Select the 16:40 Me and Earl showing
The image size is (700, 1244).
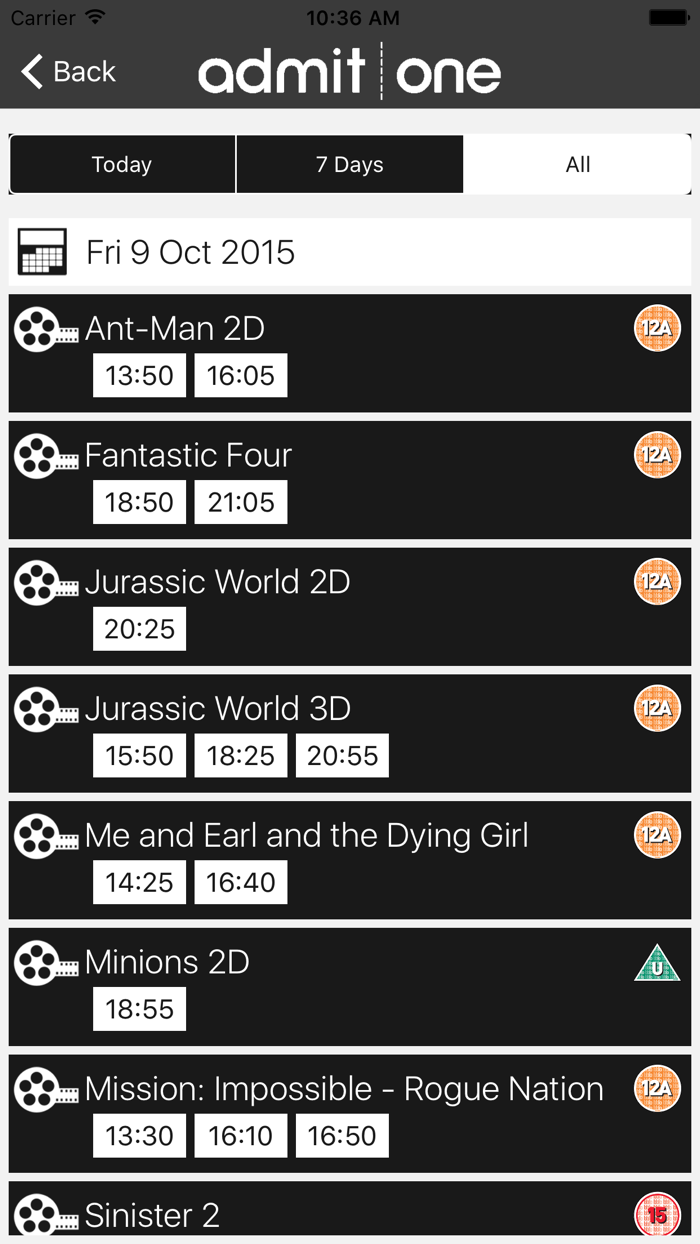tap(241, 883)
